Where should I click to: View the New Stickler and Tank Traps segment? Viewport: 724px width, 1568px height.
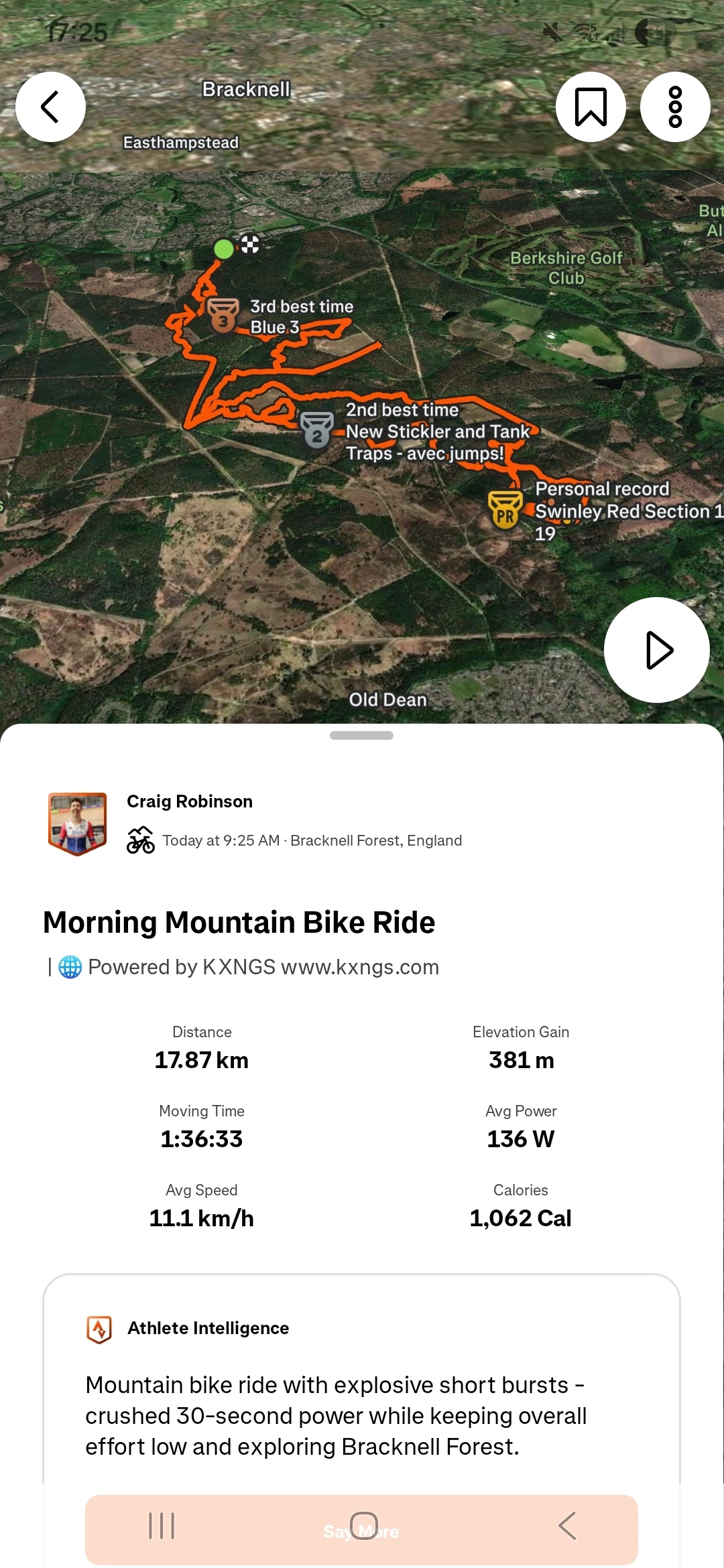tap(317, 430)
